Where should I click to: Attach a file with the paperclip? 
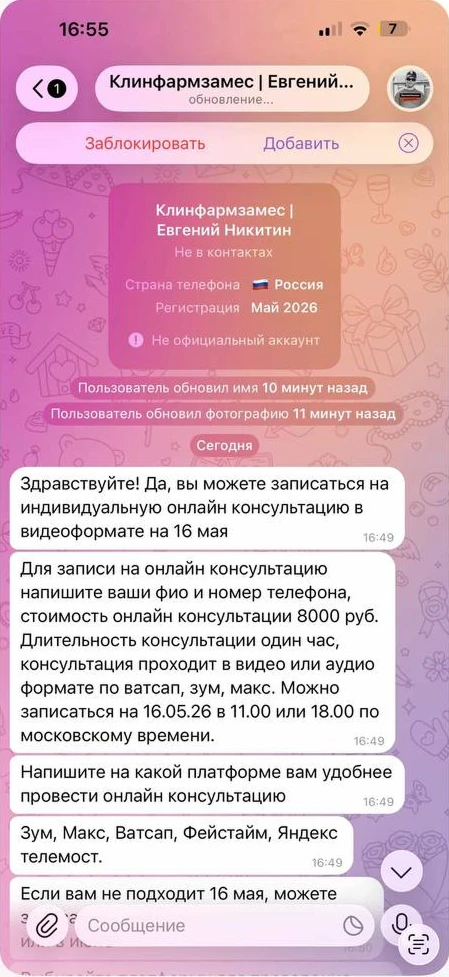[x=47, y=926]
